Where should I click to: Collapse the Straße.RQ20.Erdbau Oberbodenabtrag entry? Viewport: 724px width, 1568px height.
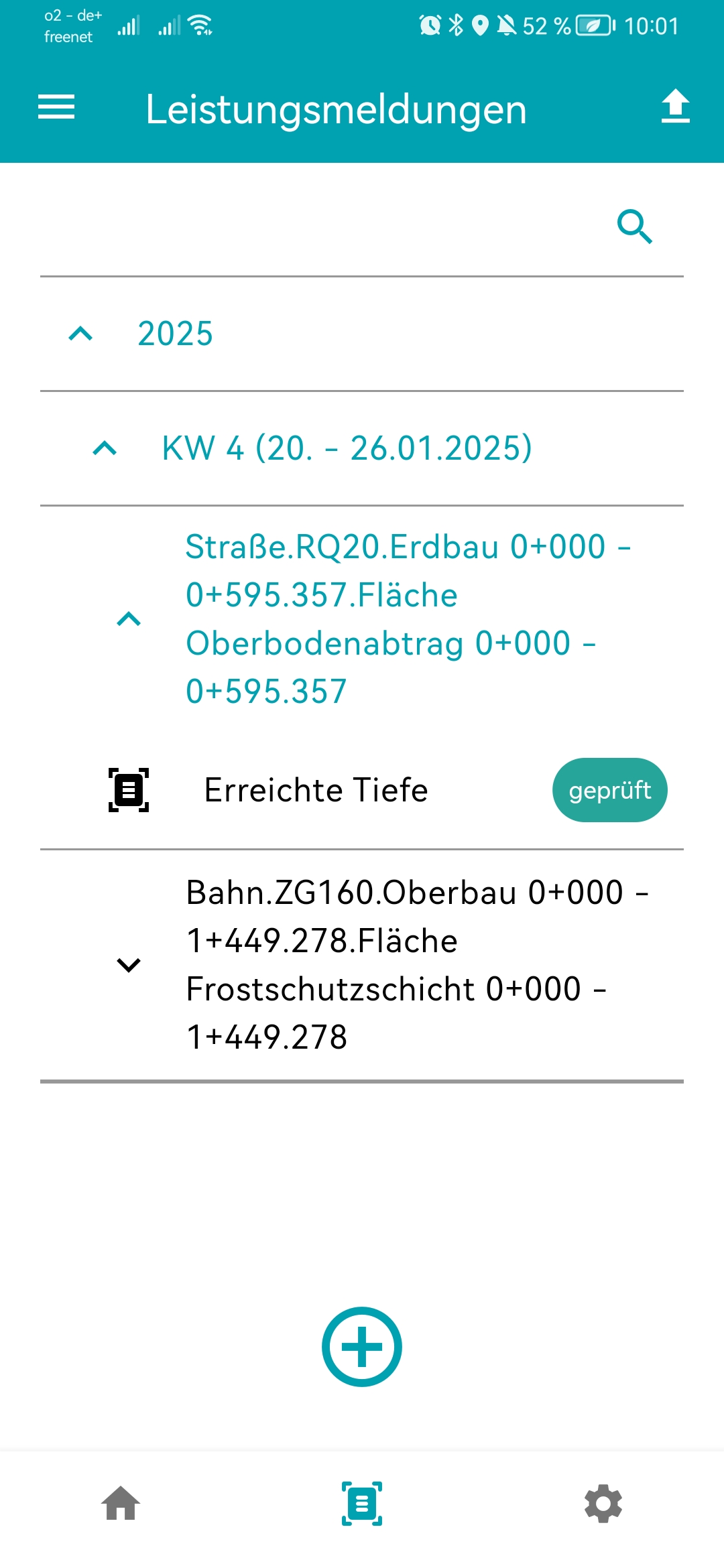pos(129,619)
